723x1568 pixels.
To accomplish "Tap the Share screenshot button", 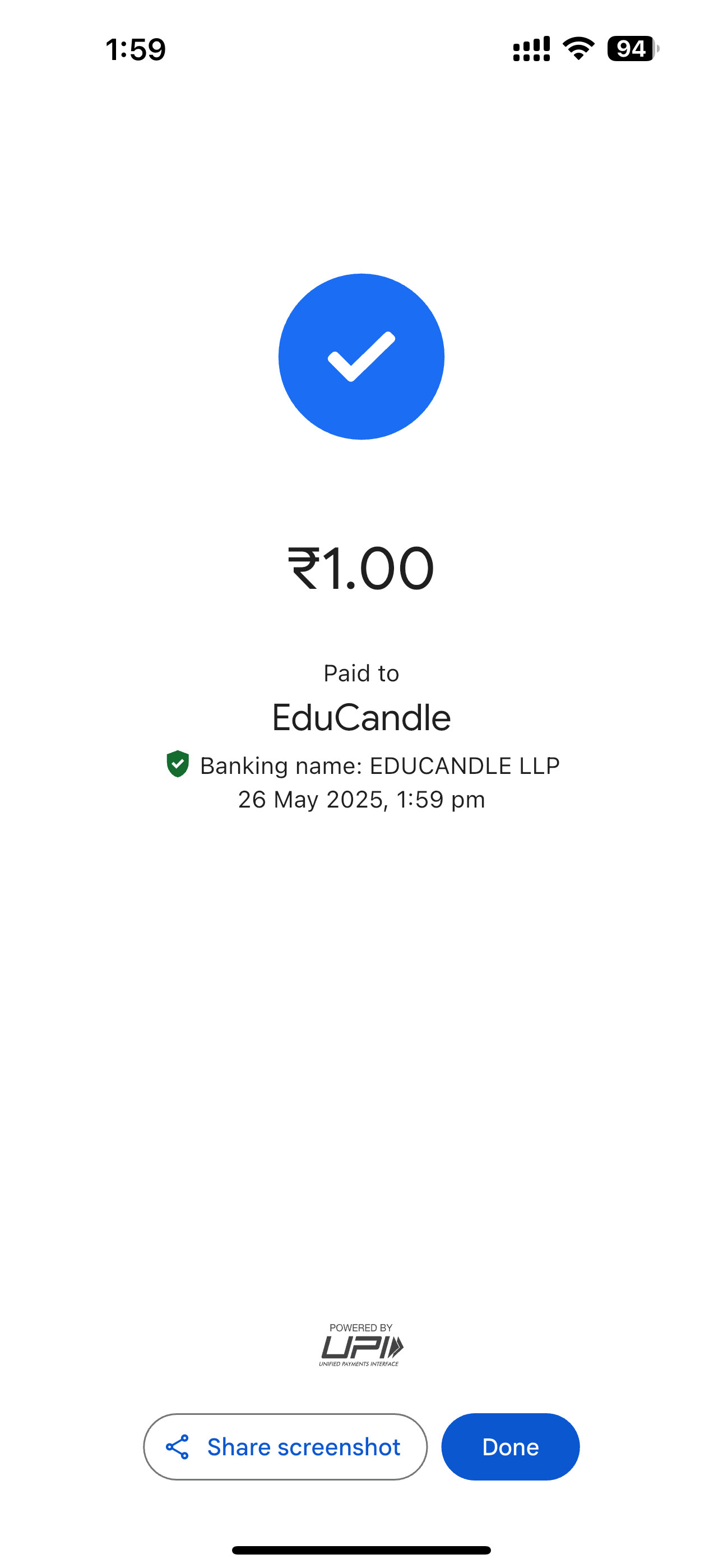I will (x=285, y=1446).
